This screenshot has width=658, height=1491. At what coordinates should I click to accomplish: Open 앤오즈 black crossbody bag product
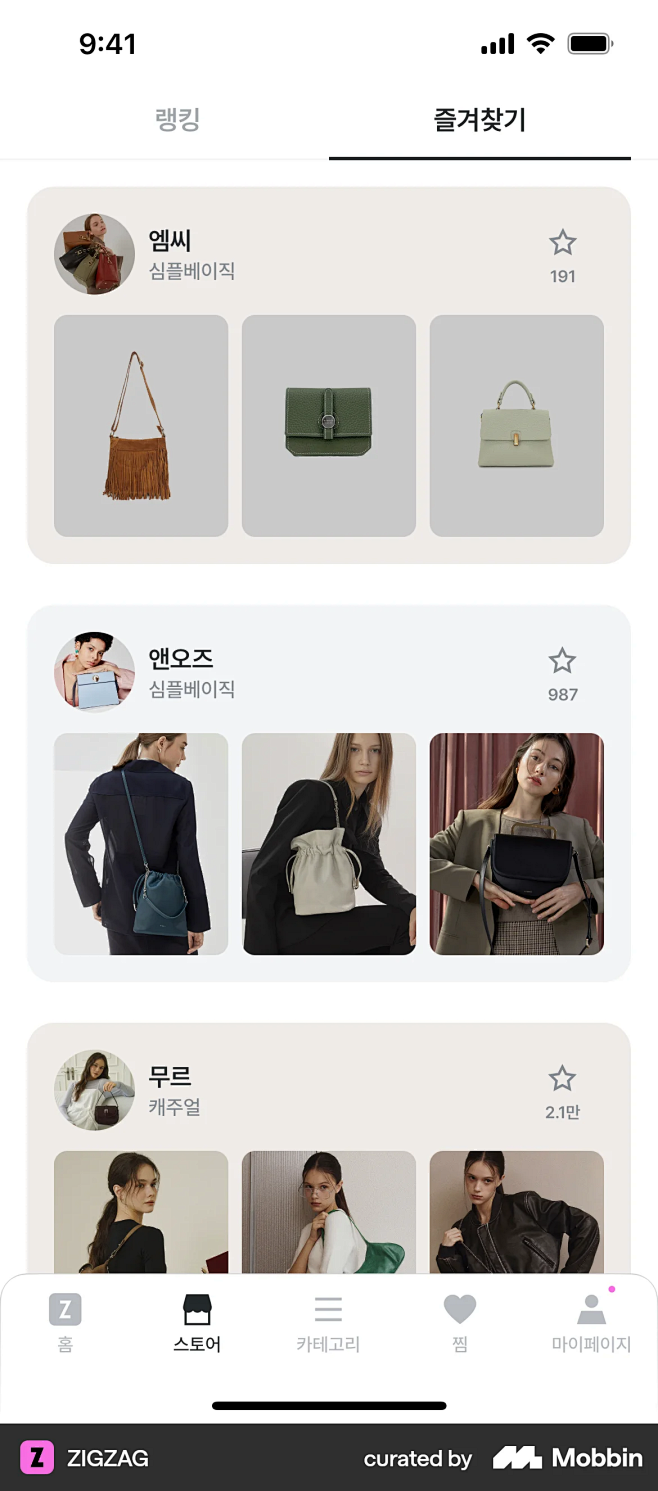click(517, 844)
